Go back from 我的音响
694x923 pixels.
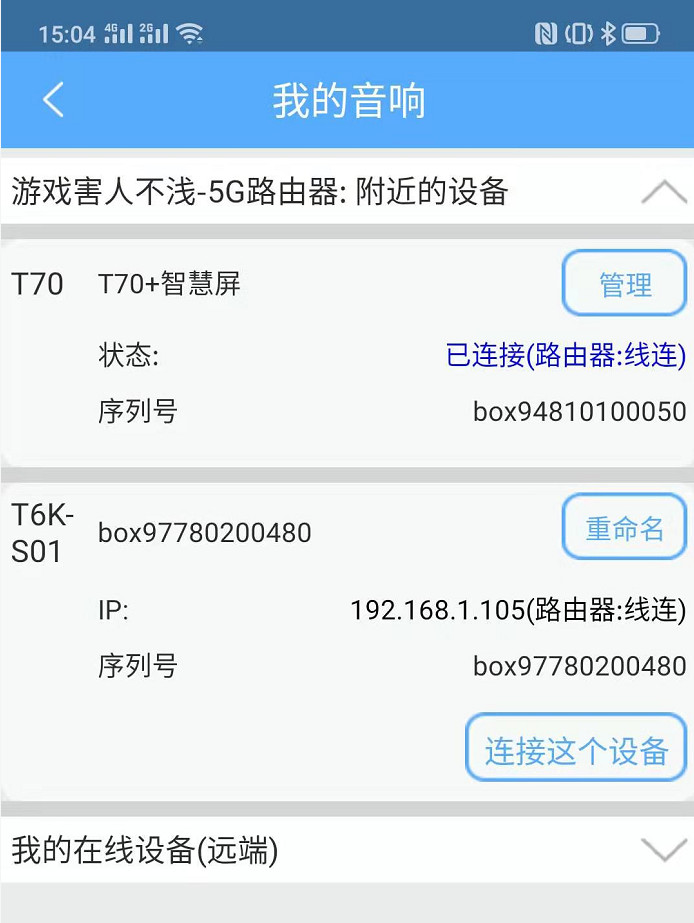pyautogui.click(x=54, y=100)
